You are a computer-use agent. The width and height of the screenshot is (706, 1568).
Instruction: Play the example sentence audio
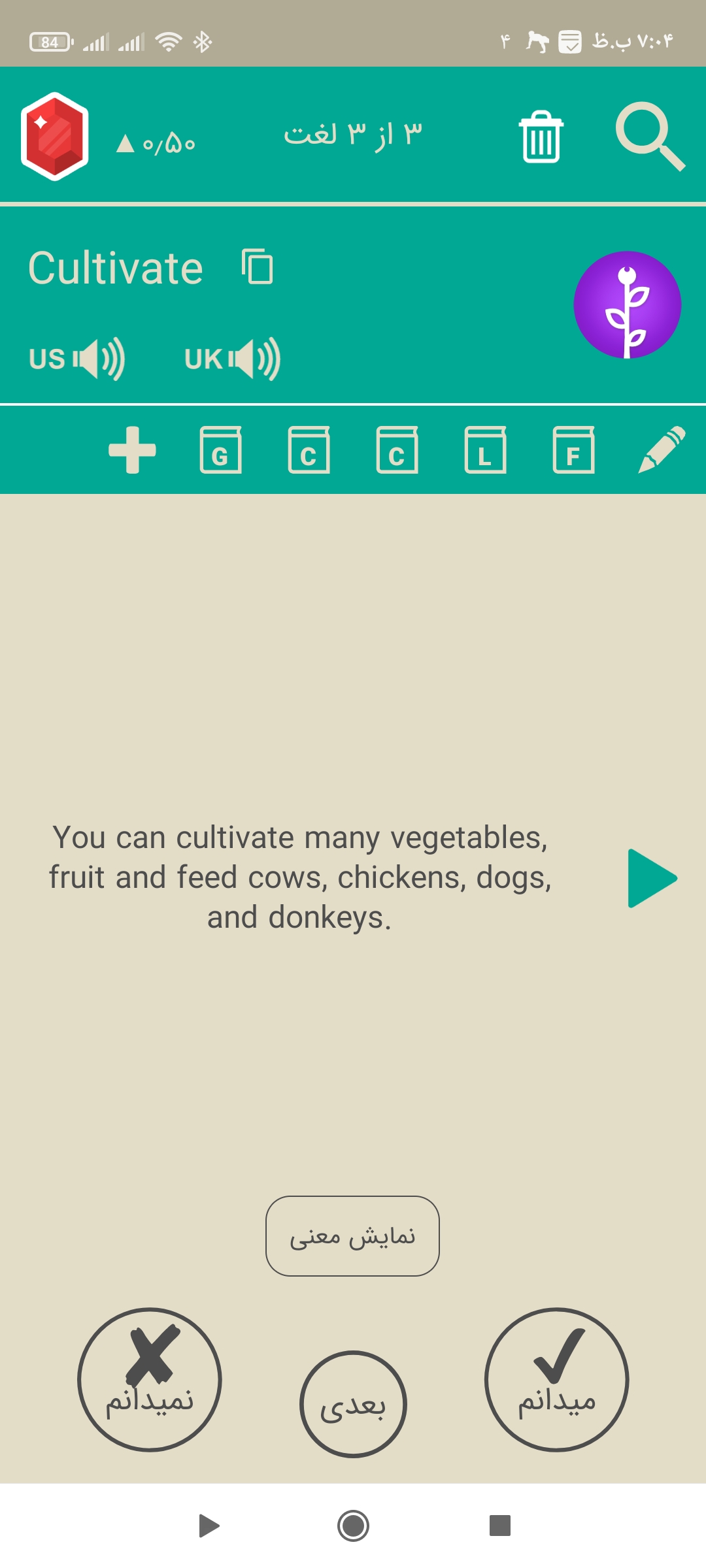coord(652,878)
